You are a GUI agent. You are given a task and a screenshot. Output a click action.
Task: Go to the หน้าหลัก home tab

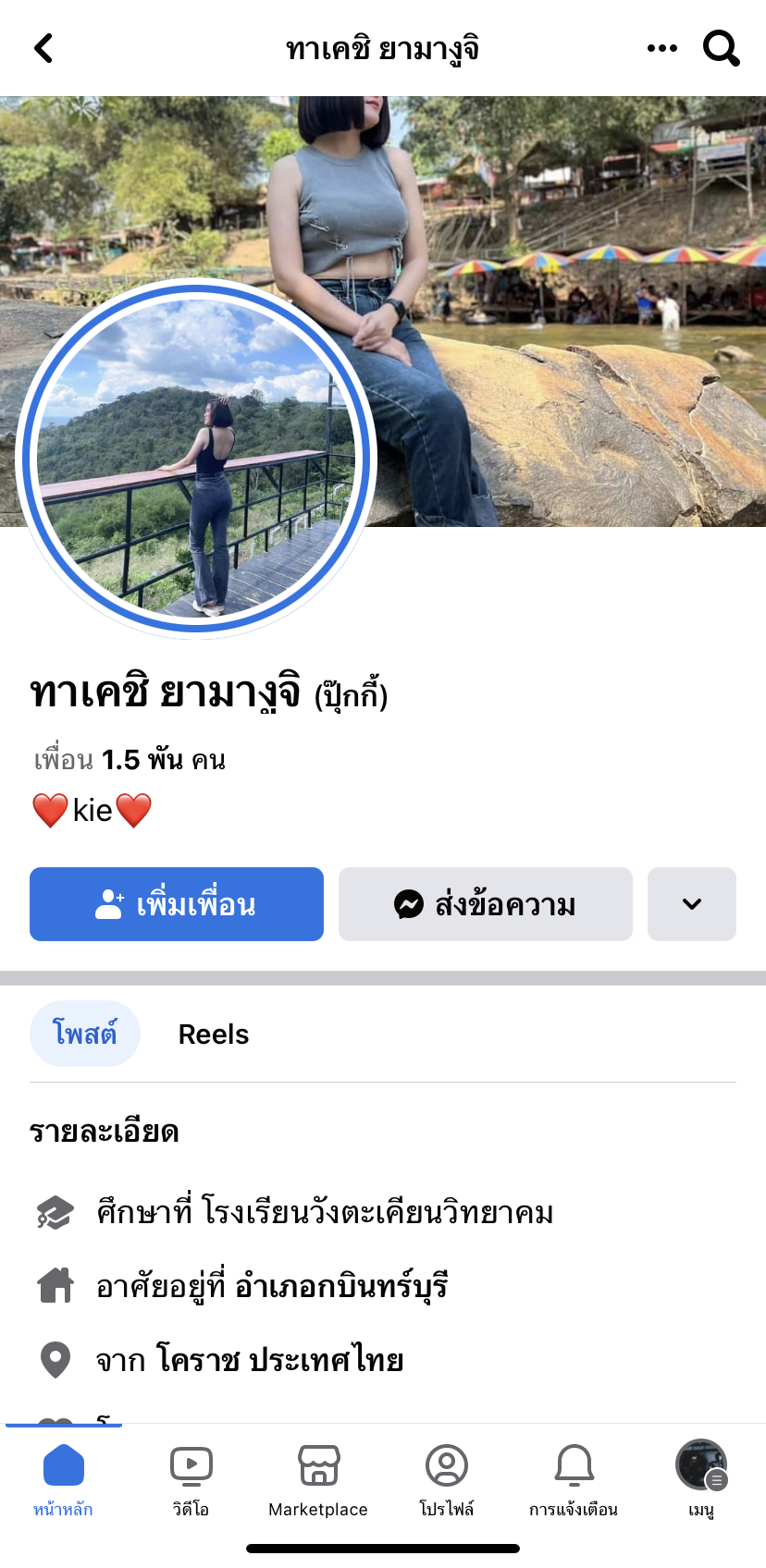click(x=63, y=1477)
